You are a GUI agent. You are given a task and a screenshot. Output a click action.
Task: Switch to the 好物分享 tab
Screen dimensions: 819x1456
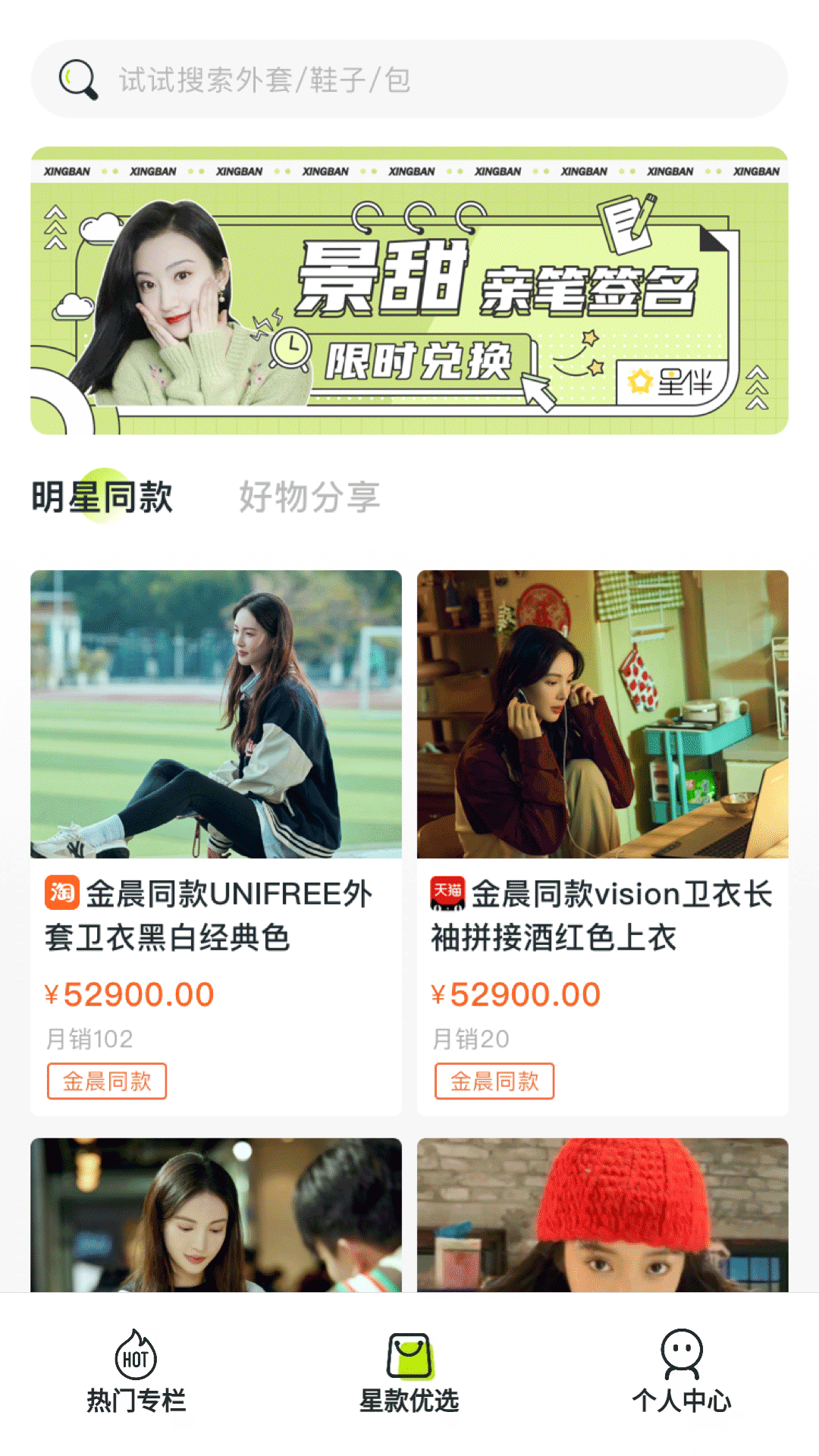[309, 497]
